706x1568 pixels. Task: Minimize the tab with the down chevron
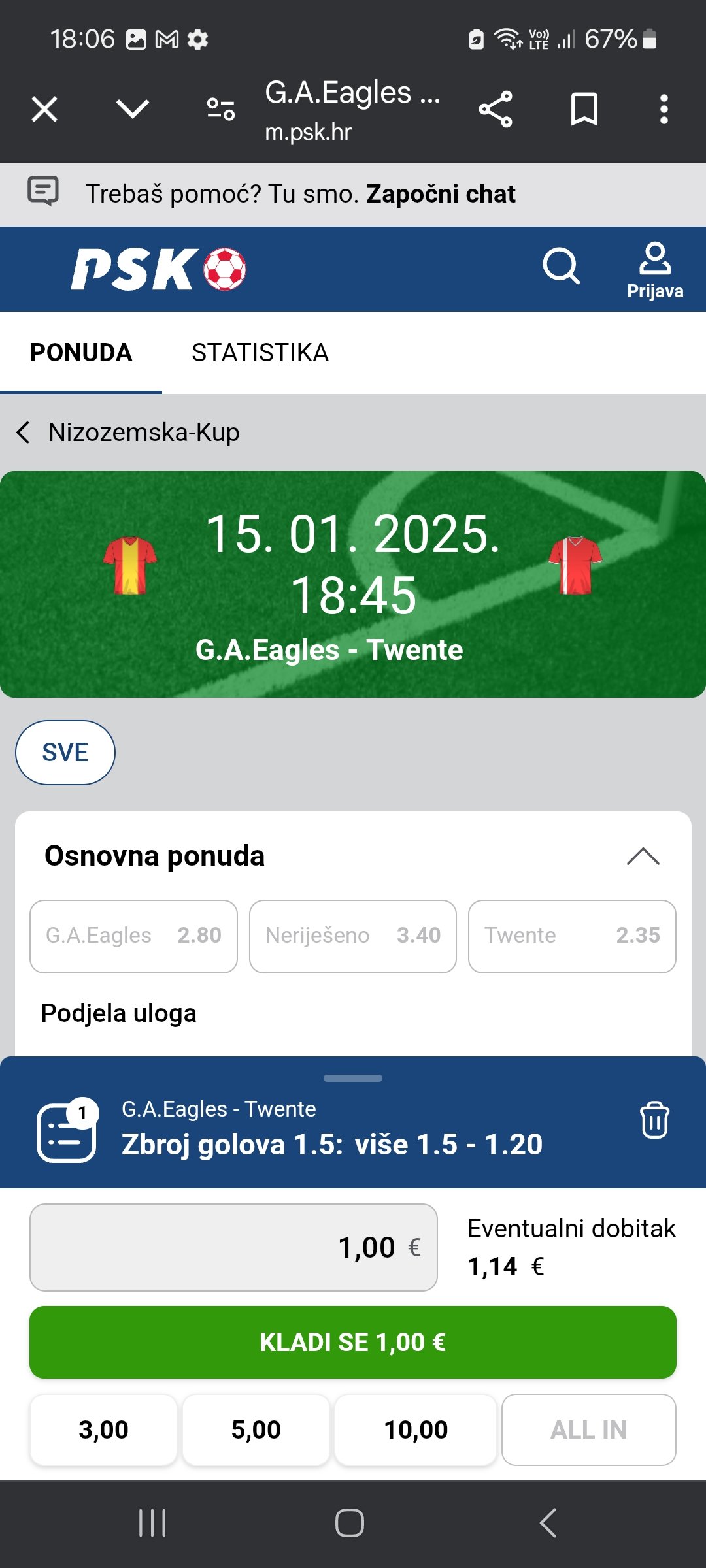click(x=133, y=108)
